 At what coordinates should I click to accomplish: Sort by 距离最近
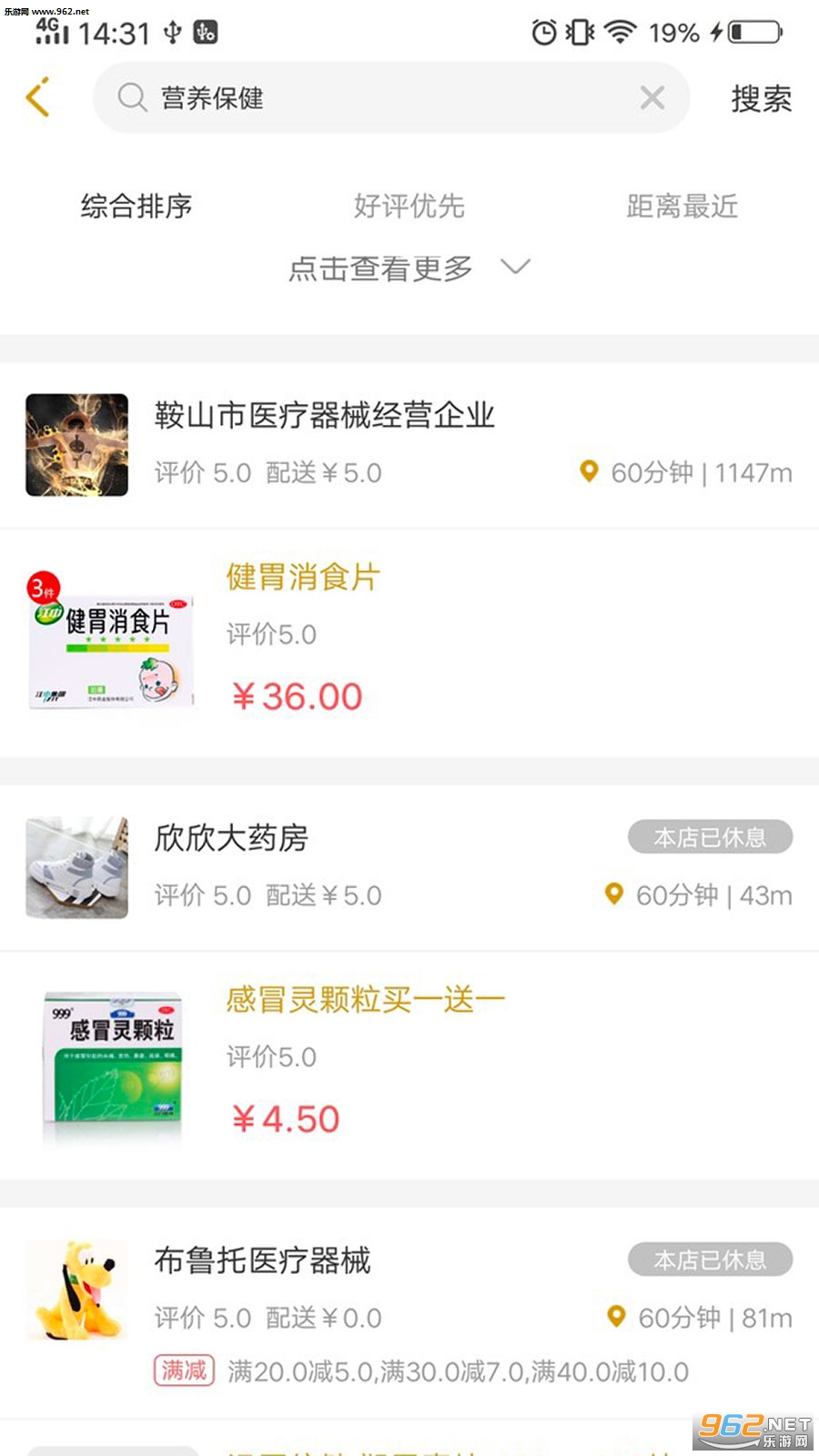click(x=682, y=207)
